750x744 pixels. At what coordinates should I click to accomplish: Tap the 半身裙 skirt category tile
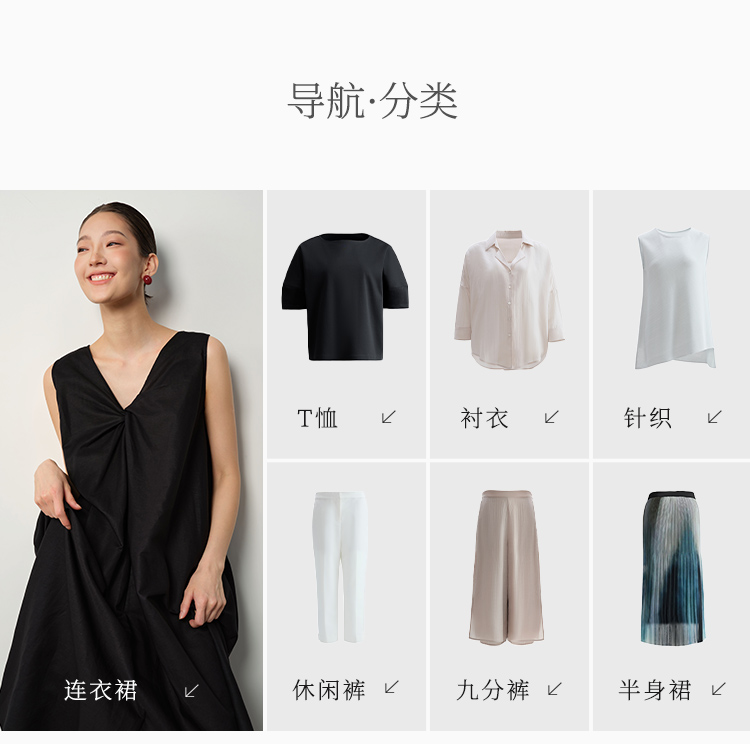[x=672, y=596]
